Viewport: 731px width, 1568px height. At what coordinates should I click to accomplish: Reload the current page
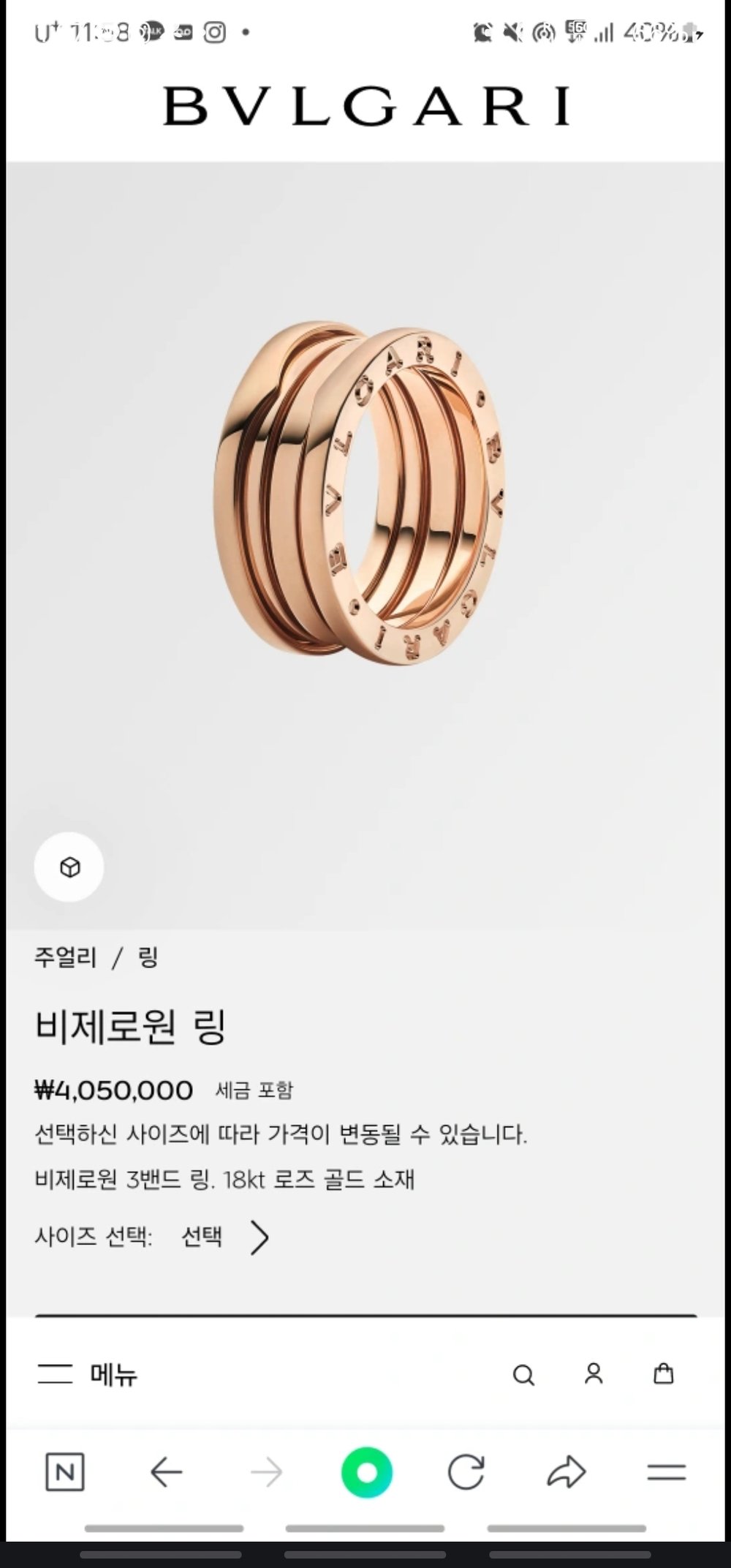point(466,1471)
